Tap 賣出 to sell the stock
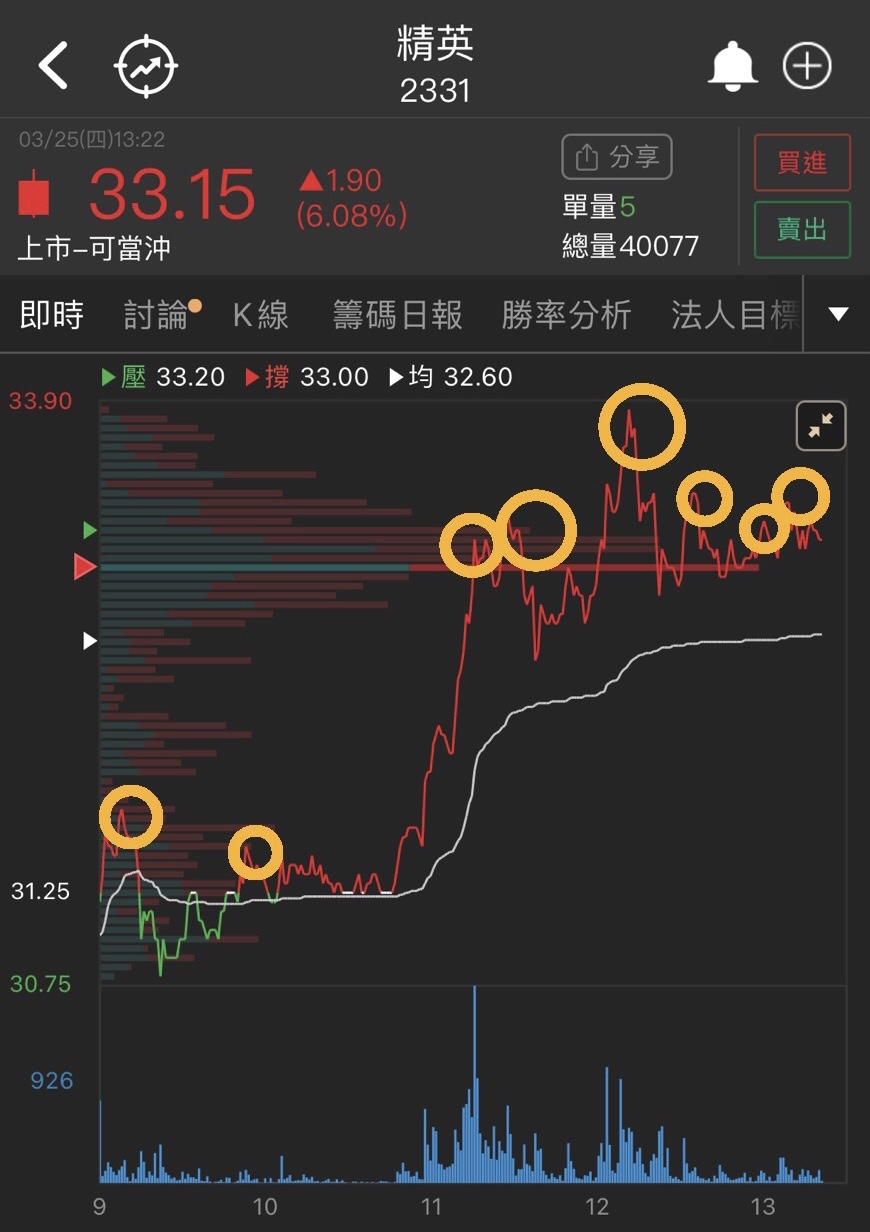The width and height of the screenshot is (870, 1232). tap(802, 230)
